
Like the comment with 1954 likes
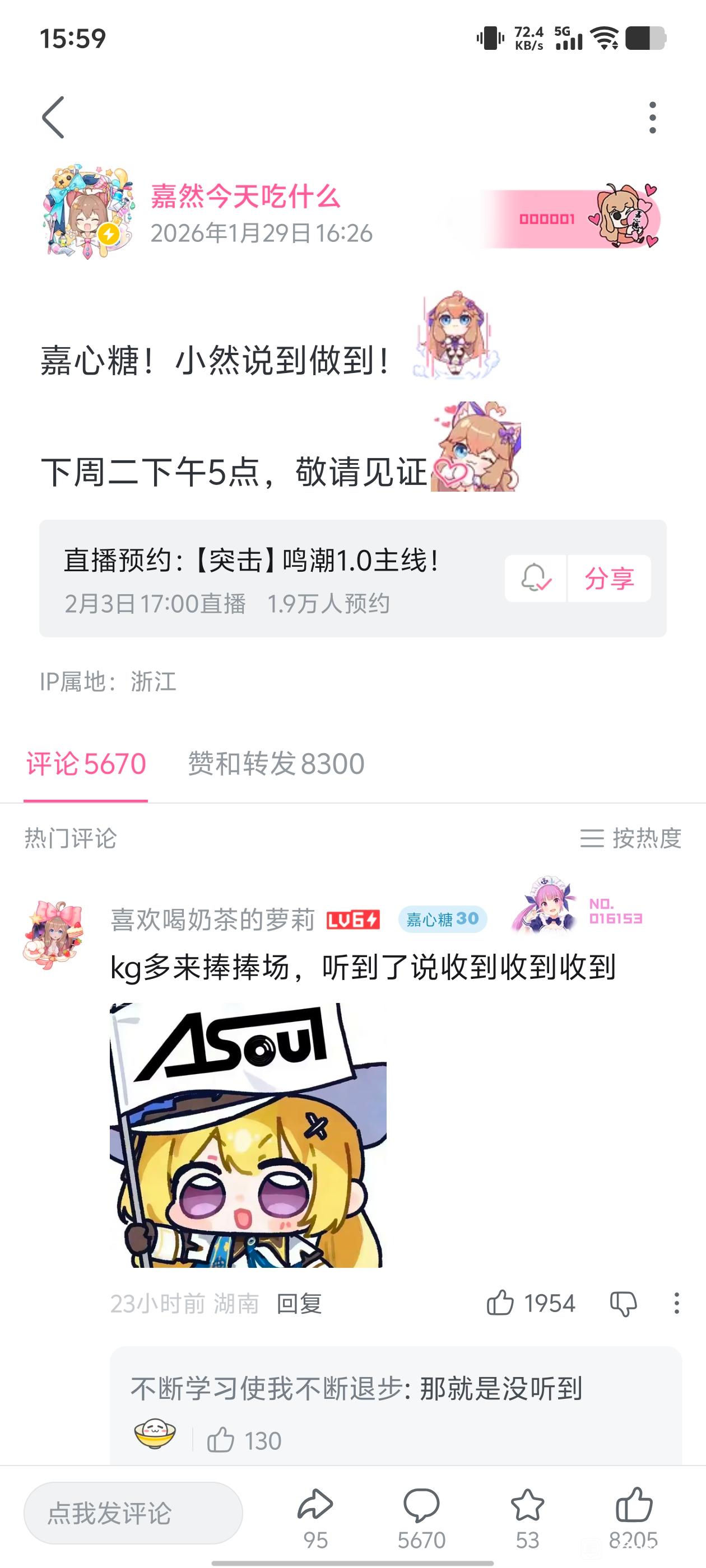[501, 1303]
